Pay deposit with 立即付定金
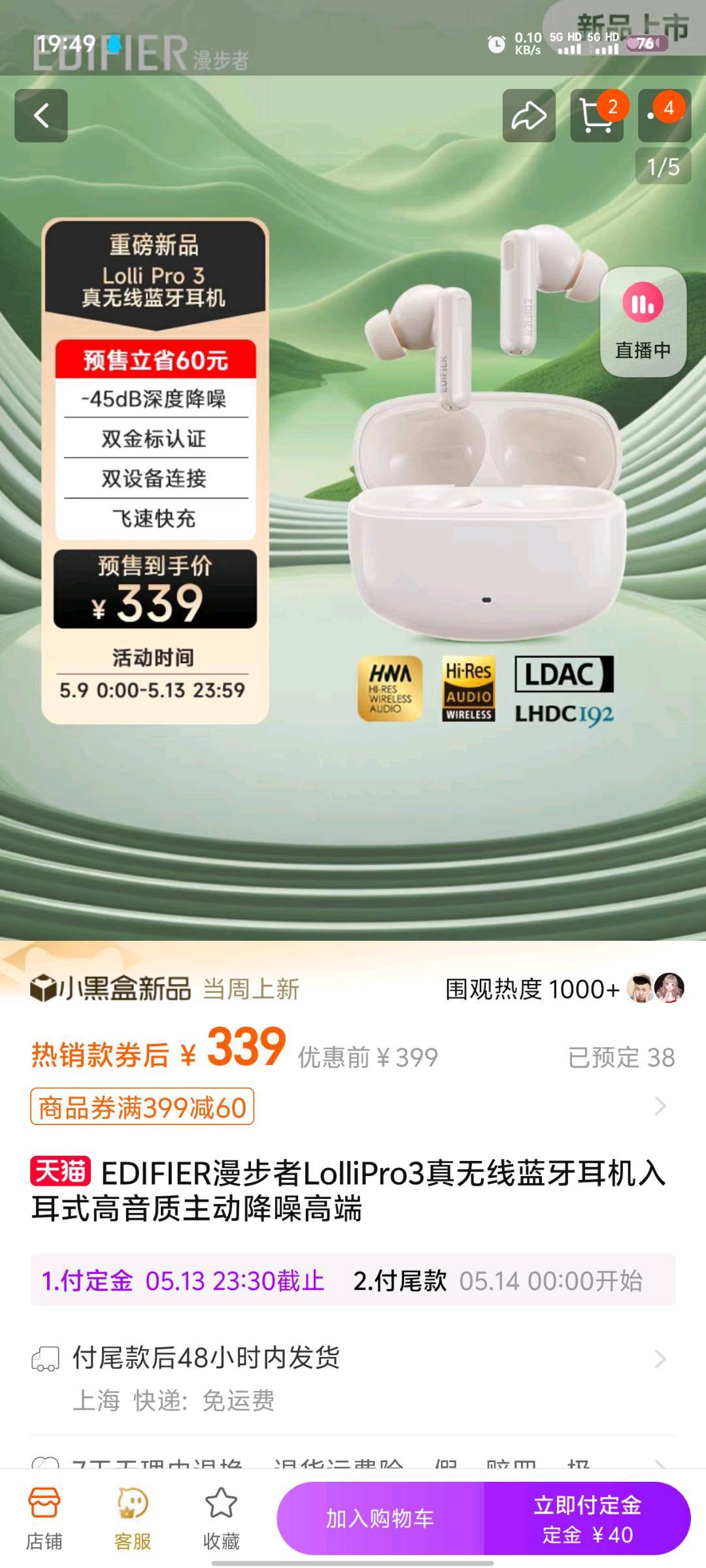 (x=587, y=1518)
